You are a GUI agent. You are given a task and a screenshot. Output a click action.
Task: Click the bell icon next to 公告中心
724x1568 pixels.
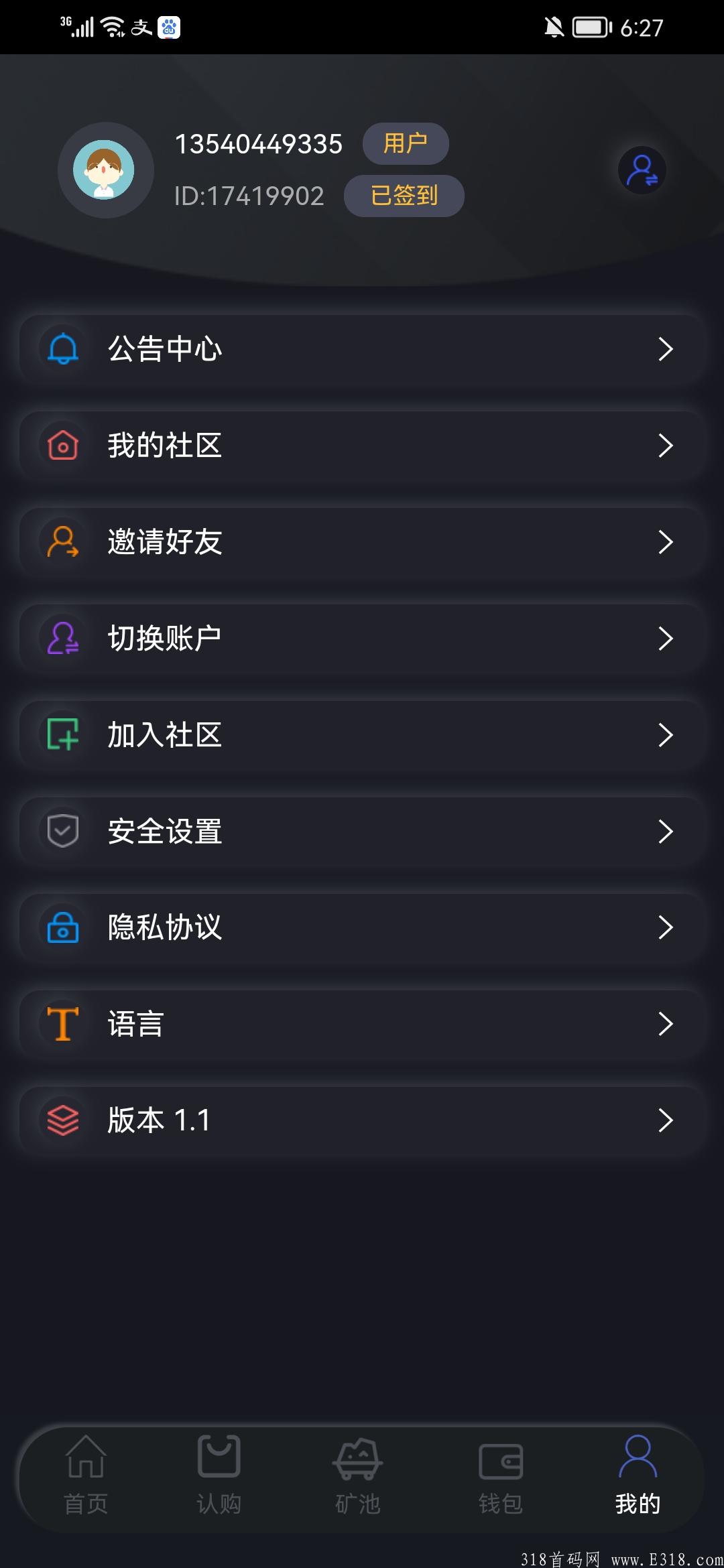[x=62, y=349]
